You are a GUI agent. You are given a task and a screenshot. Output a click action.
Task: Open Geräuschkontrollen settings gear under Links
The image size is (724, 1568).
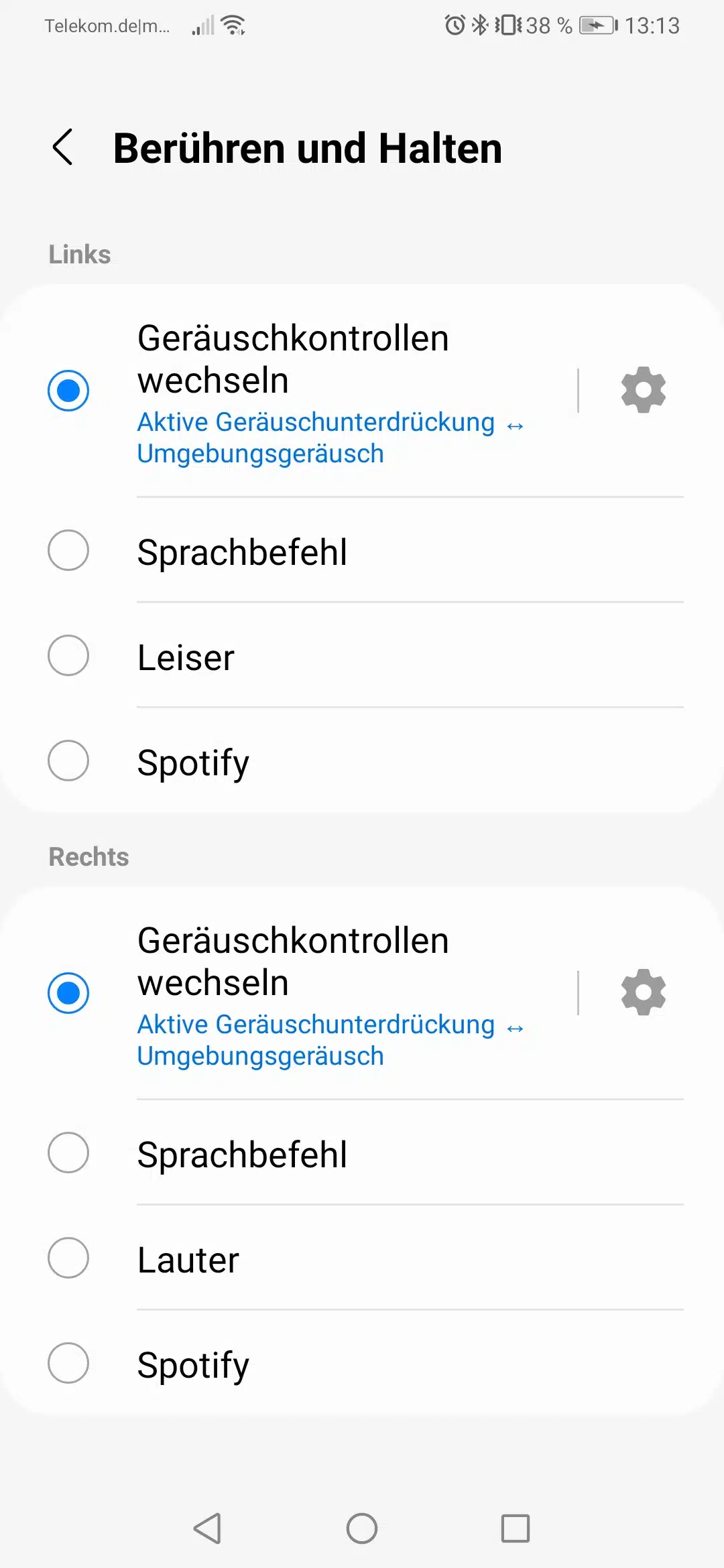(x=643, y=390)
